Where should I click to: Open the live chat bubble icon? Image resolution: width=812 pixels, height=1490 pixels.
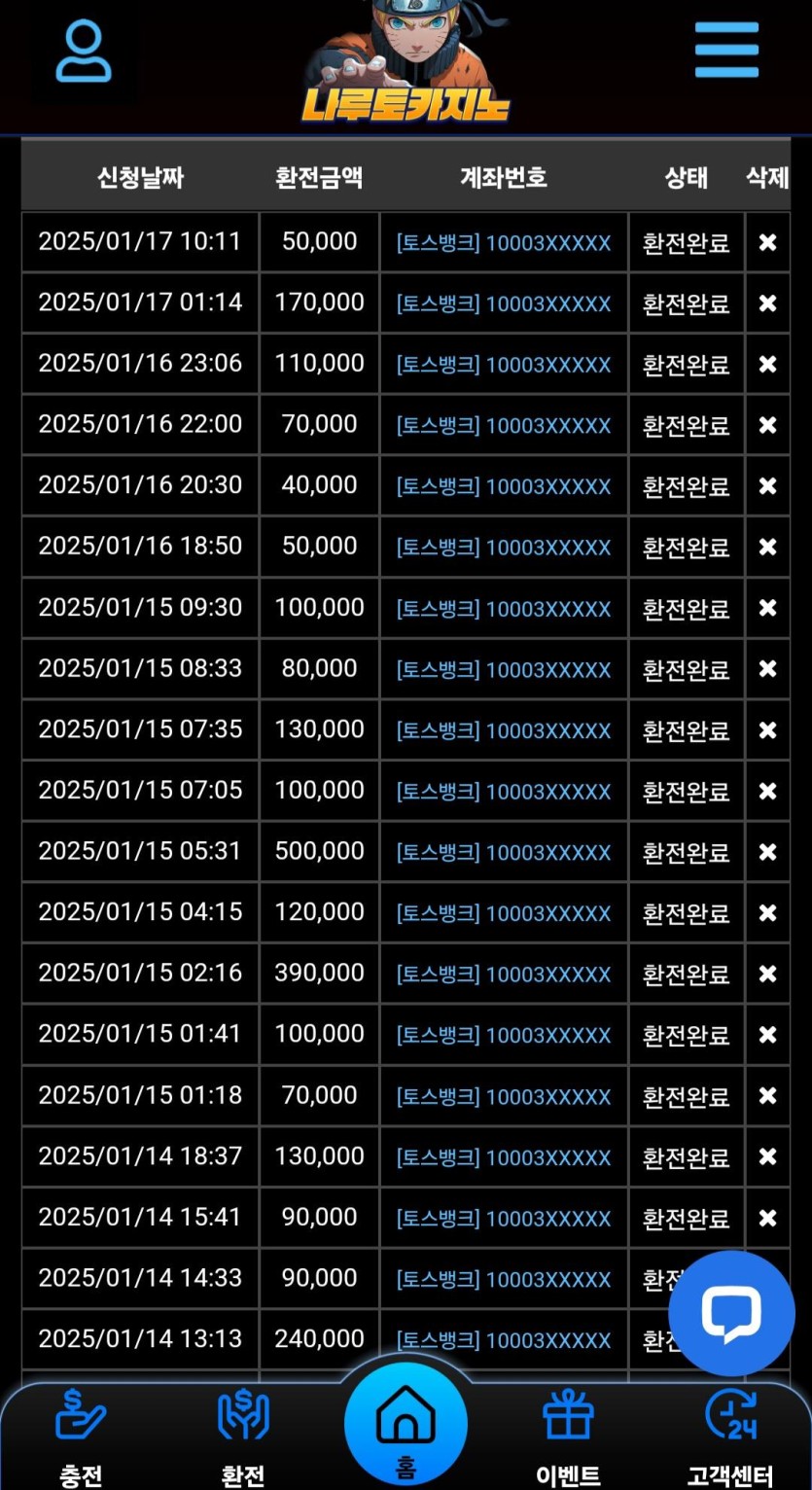coord(731,1313)
